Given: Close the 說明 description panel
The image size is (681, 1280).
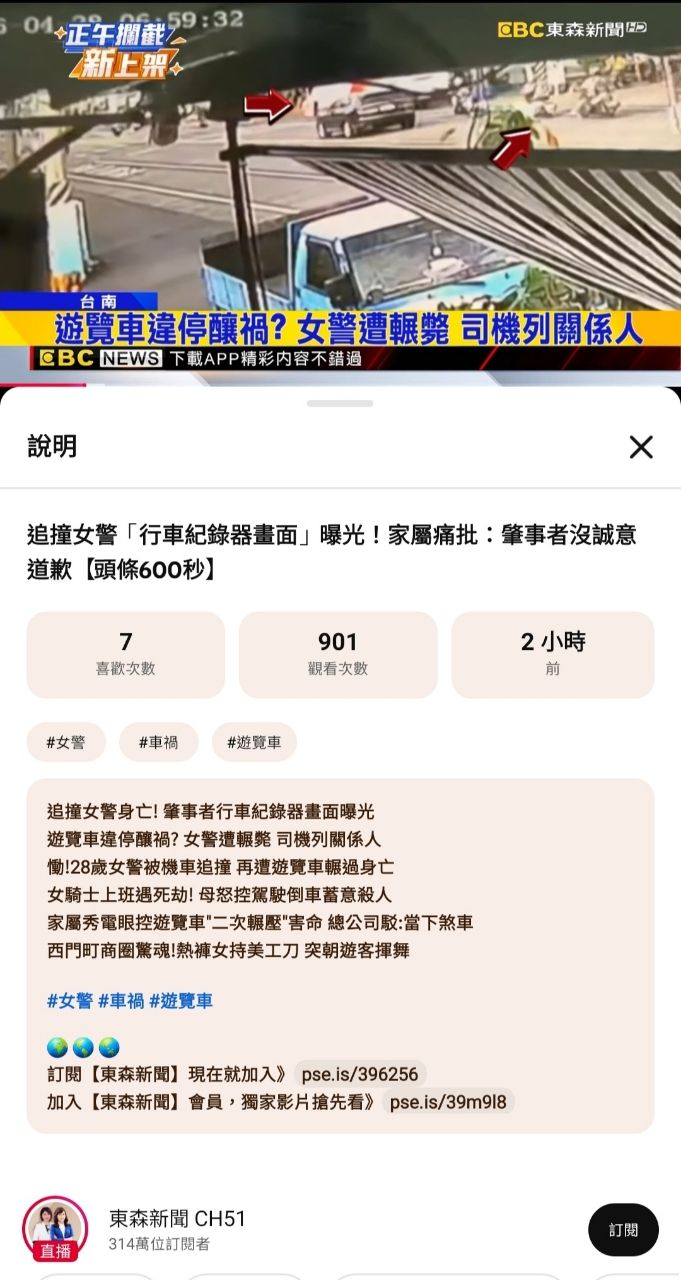Looking at the screenshot, I should (x=641, y=447).
